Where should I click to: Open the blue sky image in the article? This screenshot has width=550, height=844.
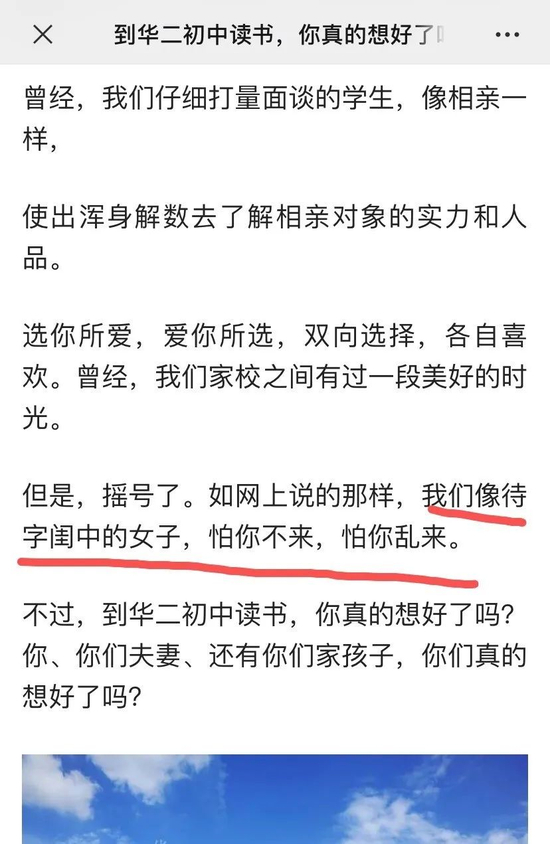click(x=275, y=799)
